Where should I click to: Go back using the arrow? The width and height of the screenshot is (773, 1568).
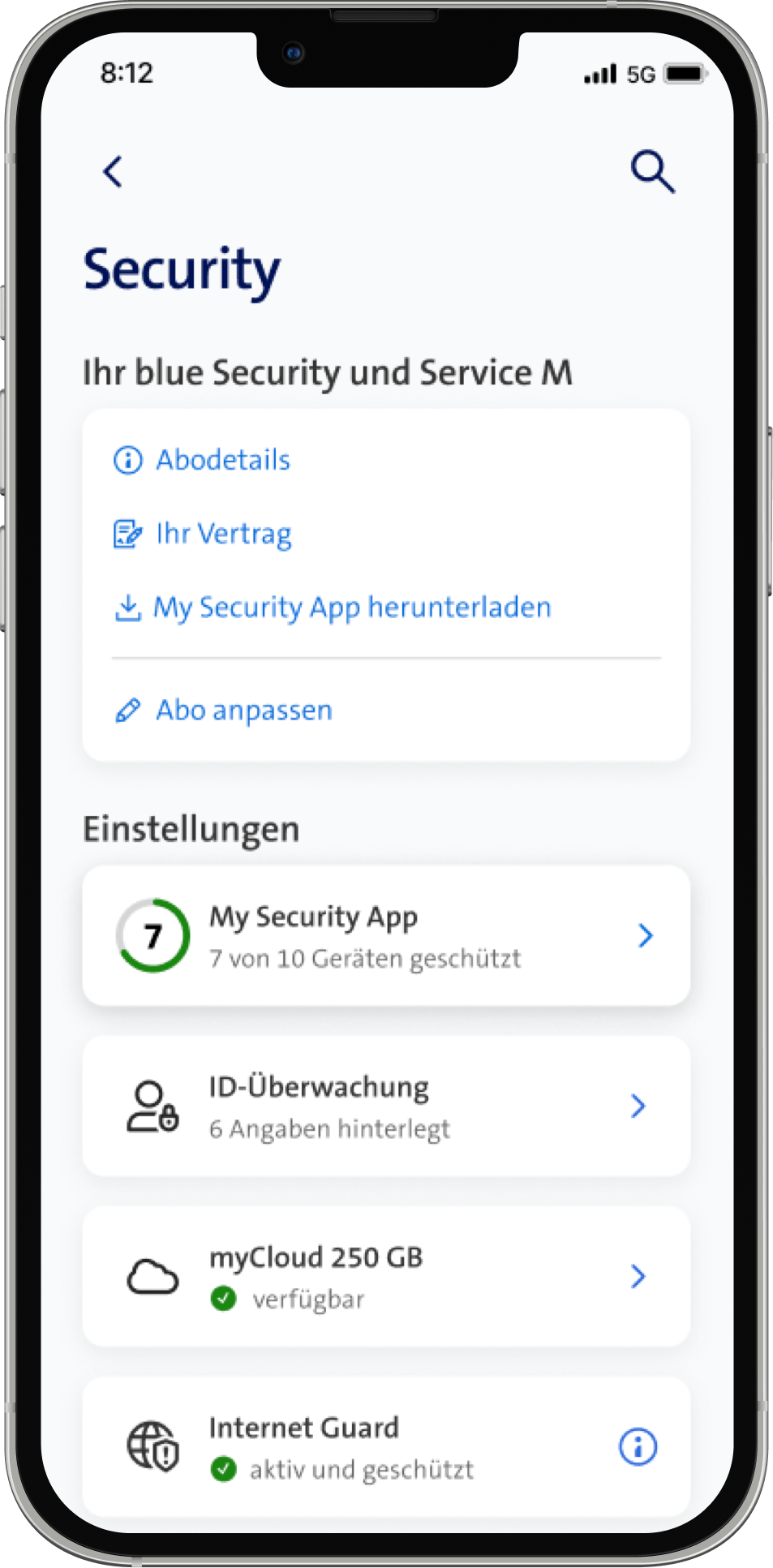click(114, 172)
